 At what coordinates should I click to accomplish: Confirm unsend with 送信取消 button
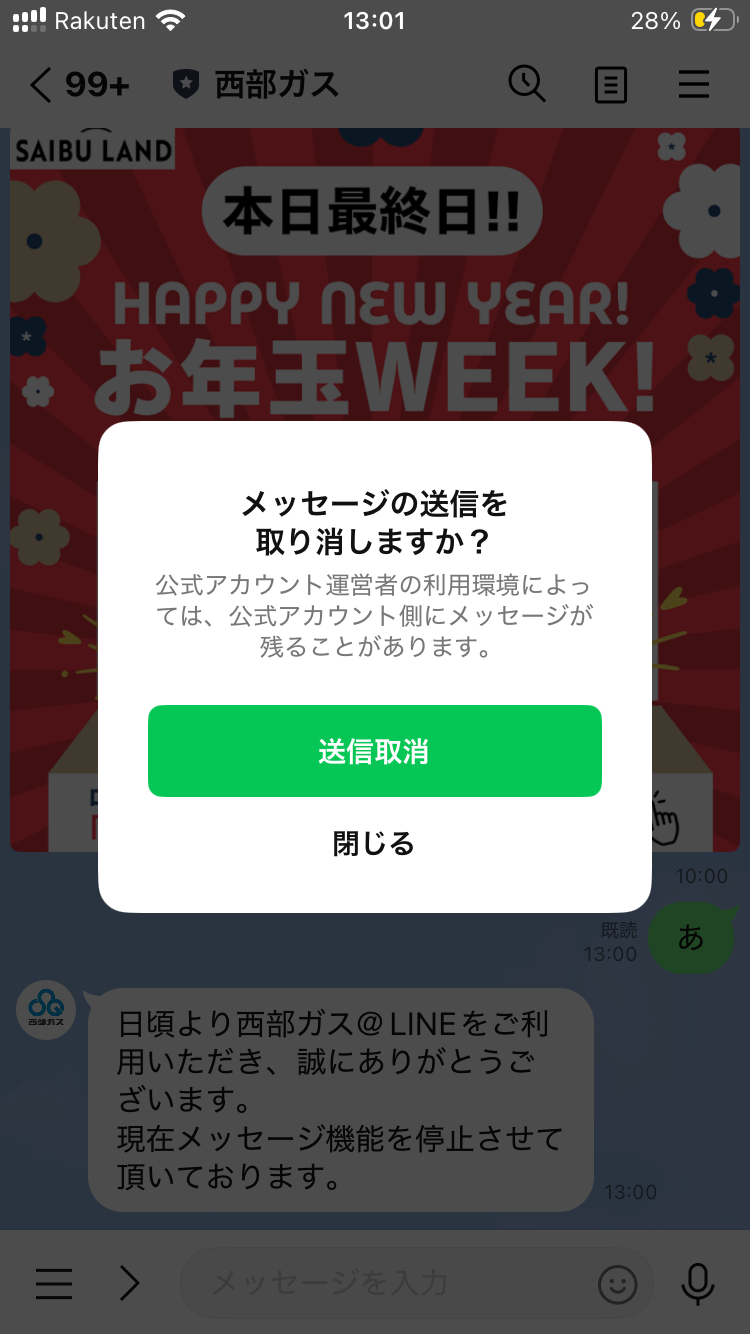[x=374, y=751]
